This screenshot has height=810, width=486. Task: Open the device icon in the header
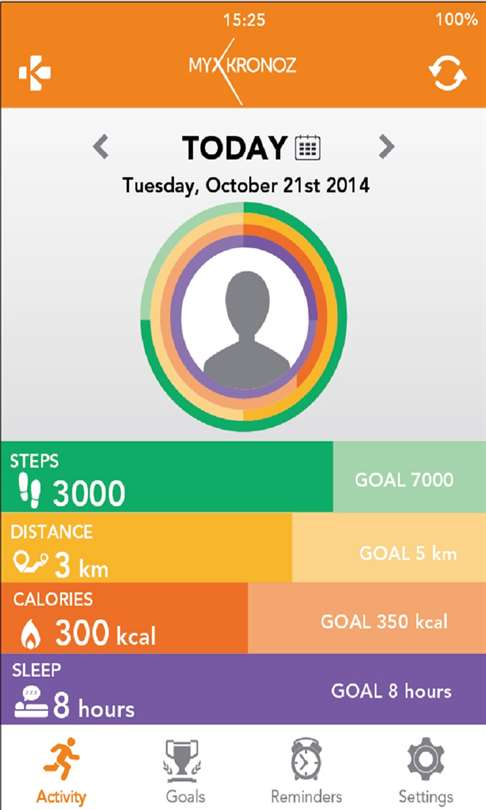coord(35,72)
